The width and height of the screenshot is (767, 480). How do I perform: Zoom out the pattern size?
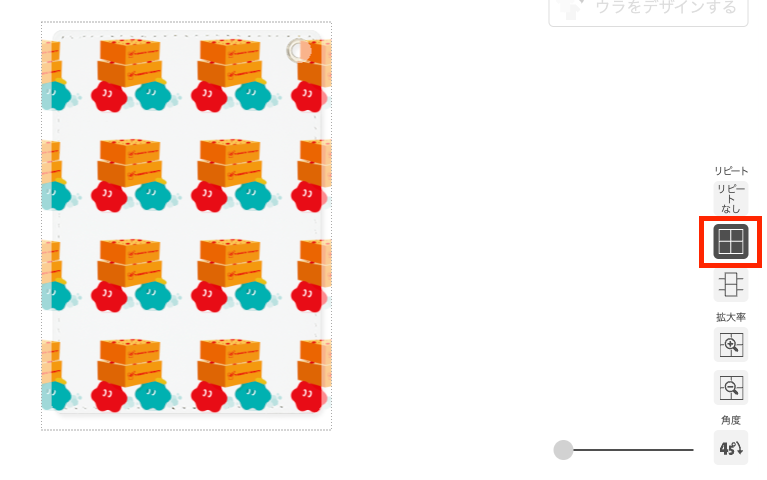[731, 387]
